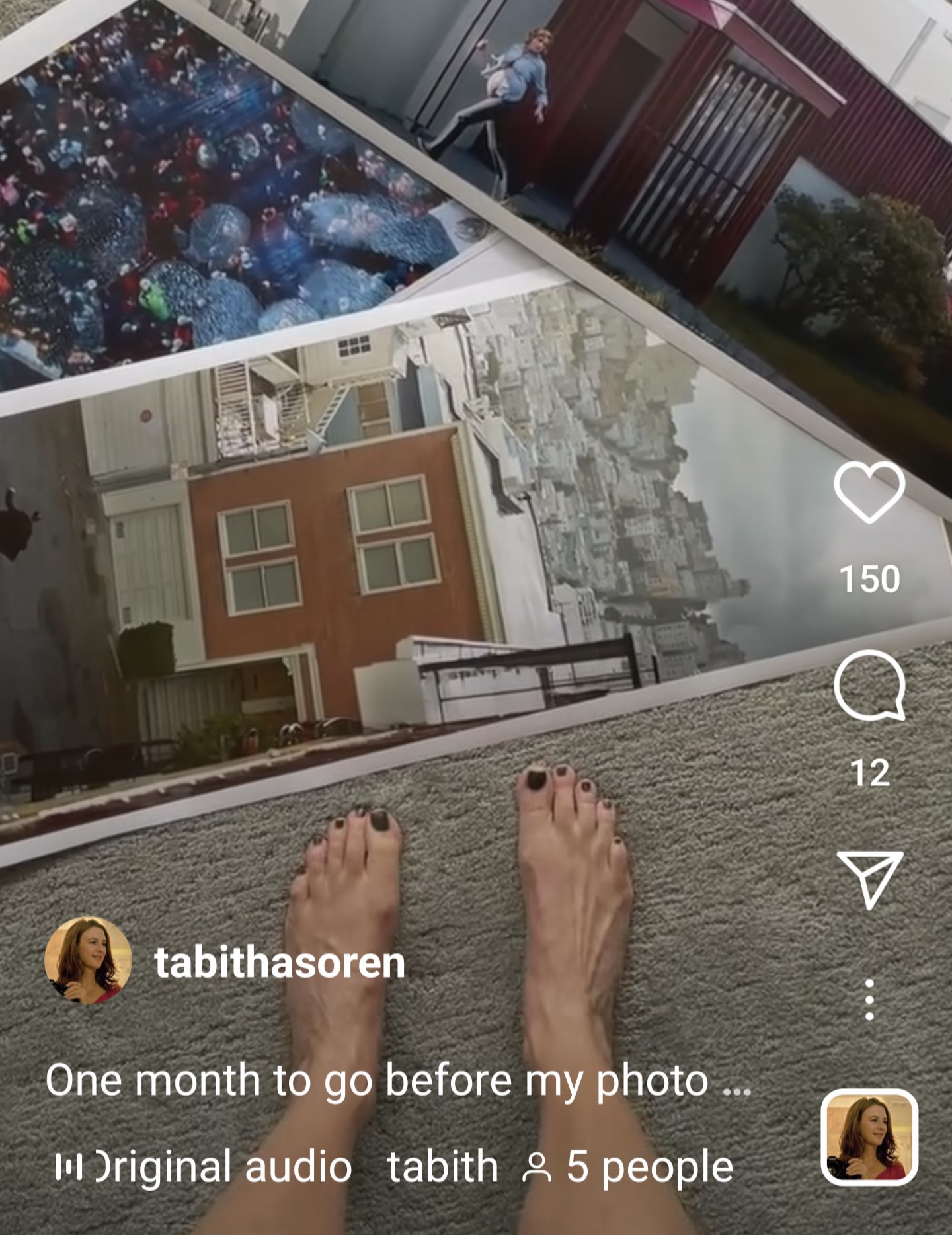Open the audio thumbnail in the corner
The image size is (952, 1235).
pyautogui.click(x=869, y=1137)
